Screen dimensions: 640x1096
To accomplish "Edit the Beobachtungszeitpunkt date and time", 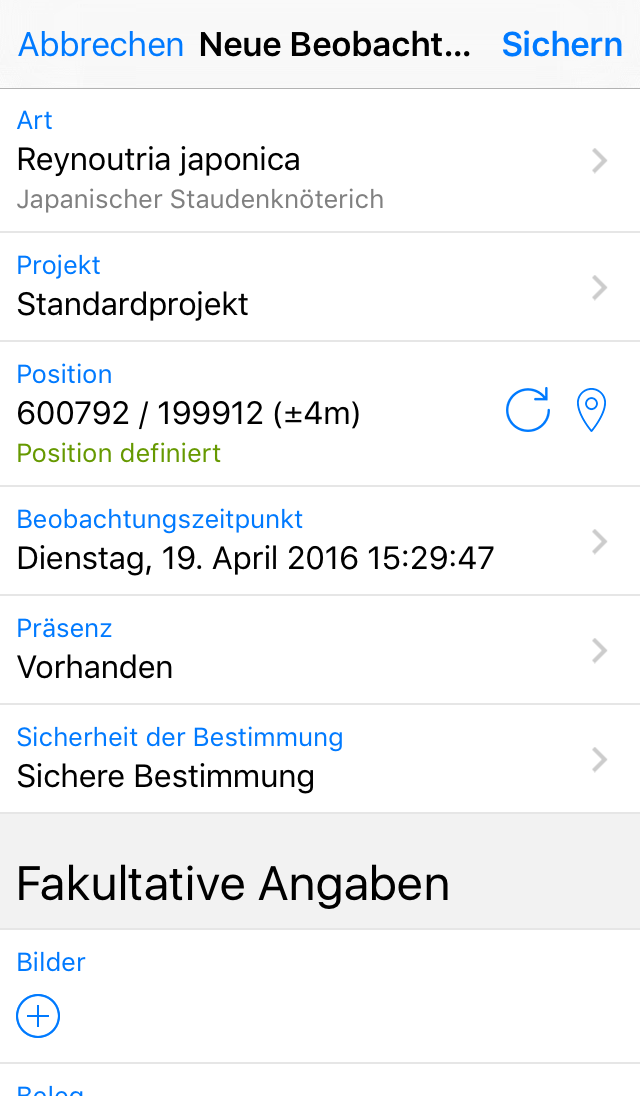I will (300, 541).
